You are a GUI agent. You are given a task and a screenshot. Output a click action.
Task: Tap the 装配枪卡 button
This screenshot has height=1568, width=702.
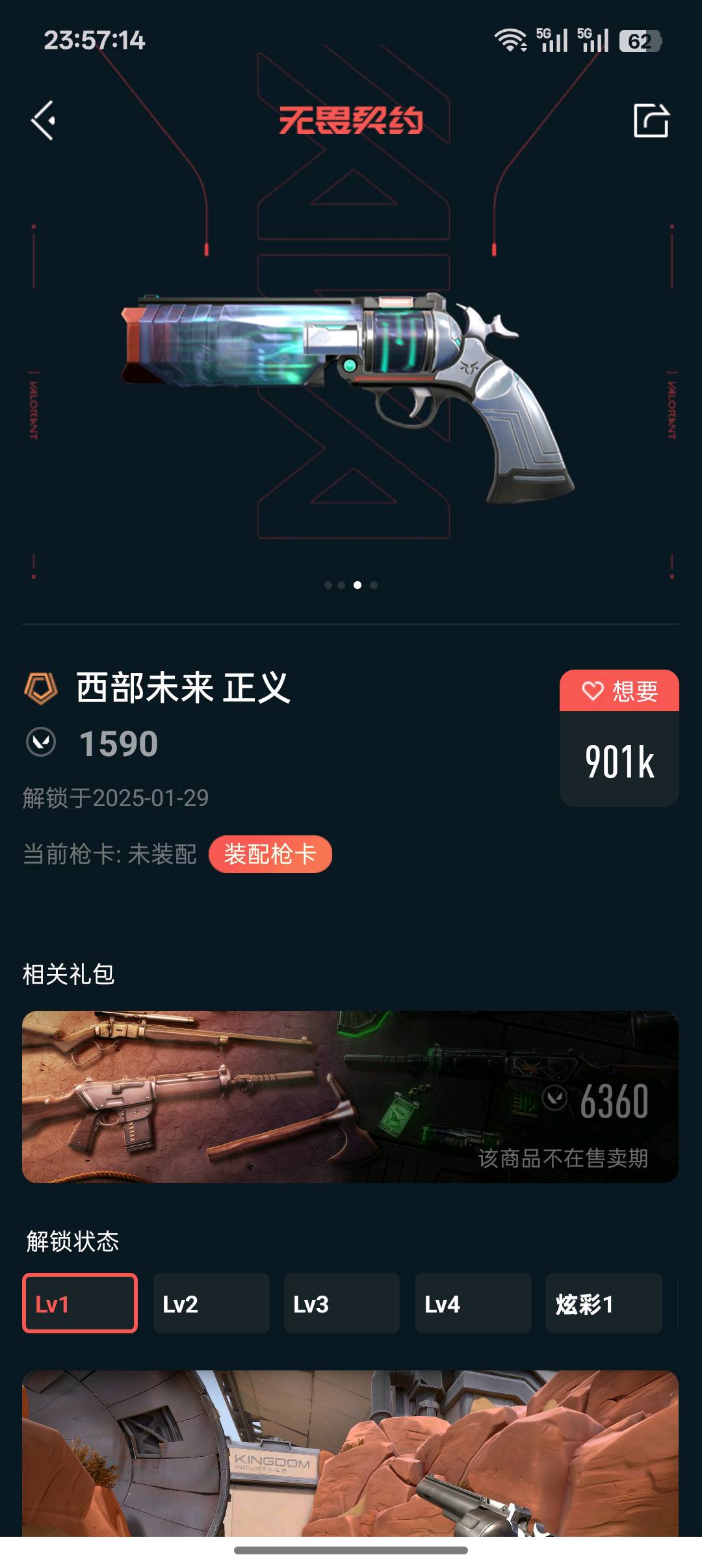coord(270,854)
